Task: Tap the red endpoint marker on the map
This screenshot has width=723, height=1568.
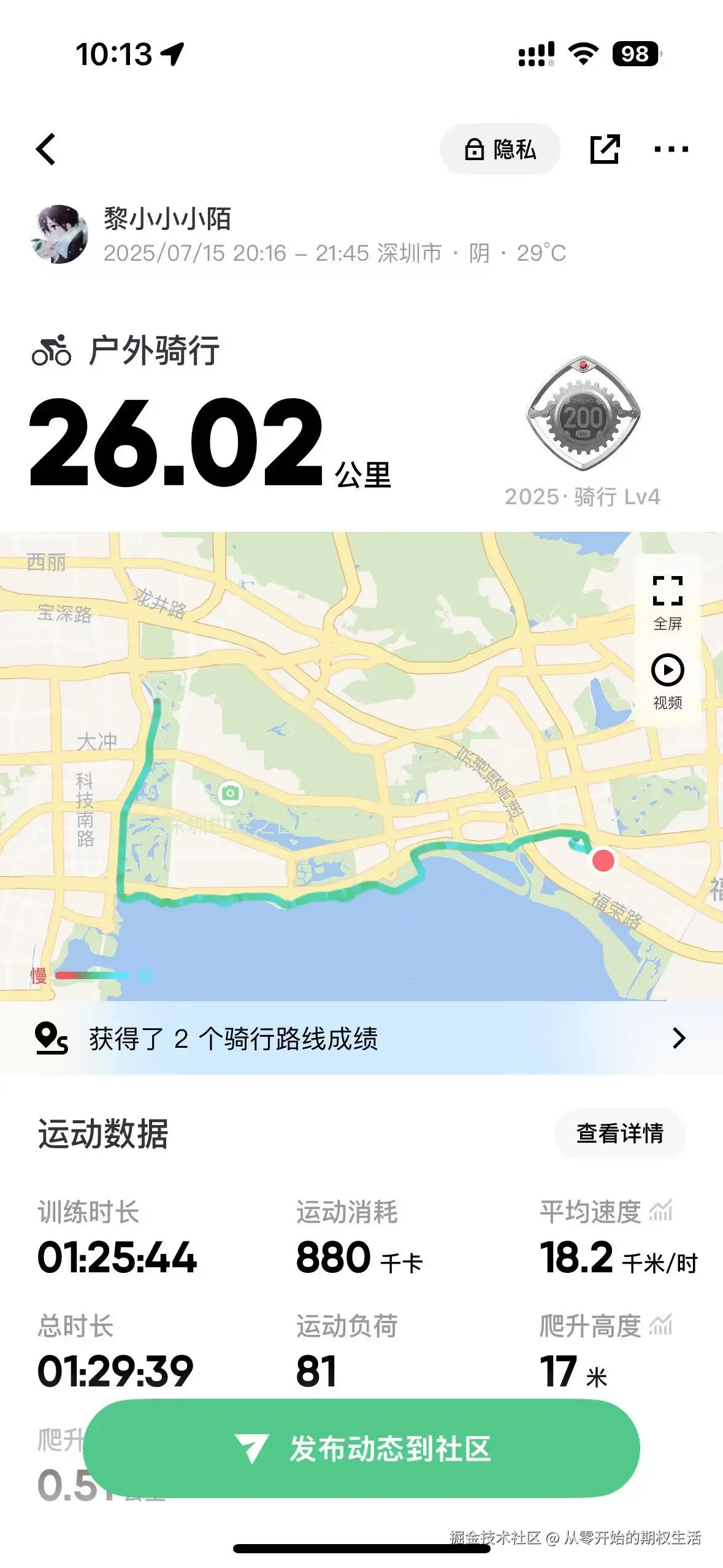Action: (602, 861)
